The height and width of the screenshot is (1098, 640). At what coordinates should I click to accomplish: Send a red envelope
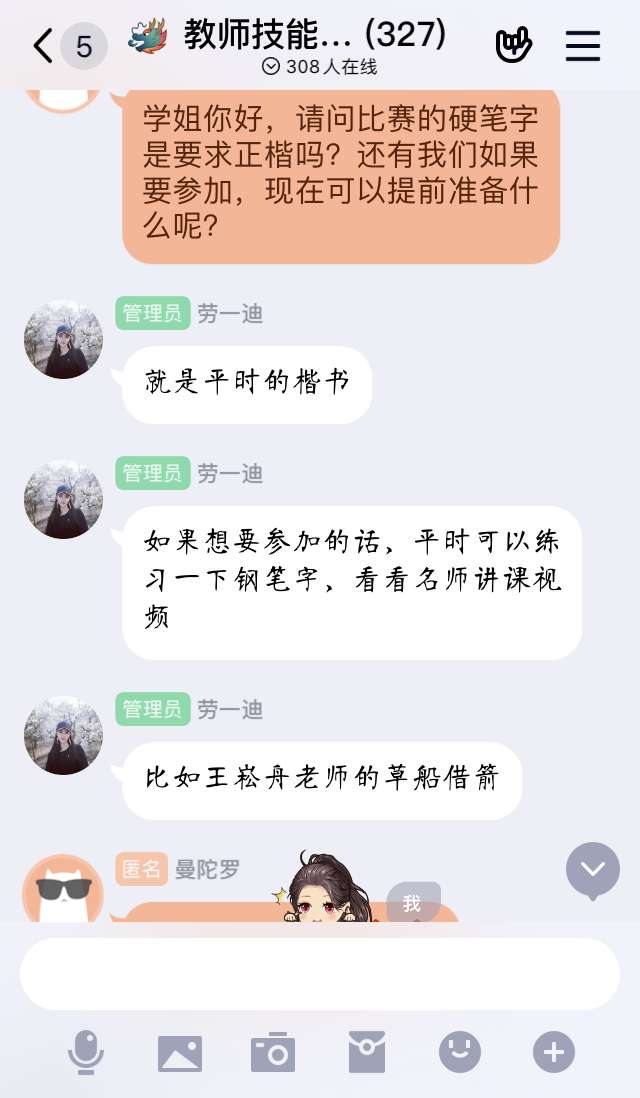[366, 1053]
